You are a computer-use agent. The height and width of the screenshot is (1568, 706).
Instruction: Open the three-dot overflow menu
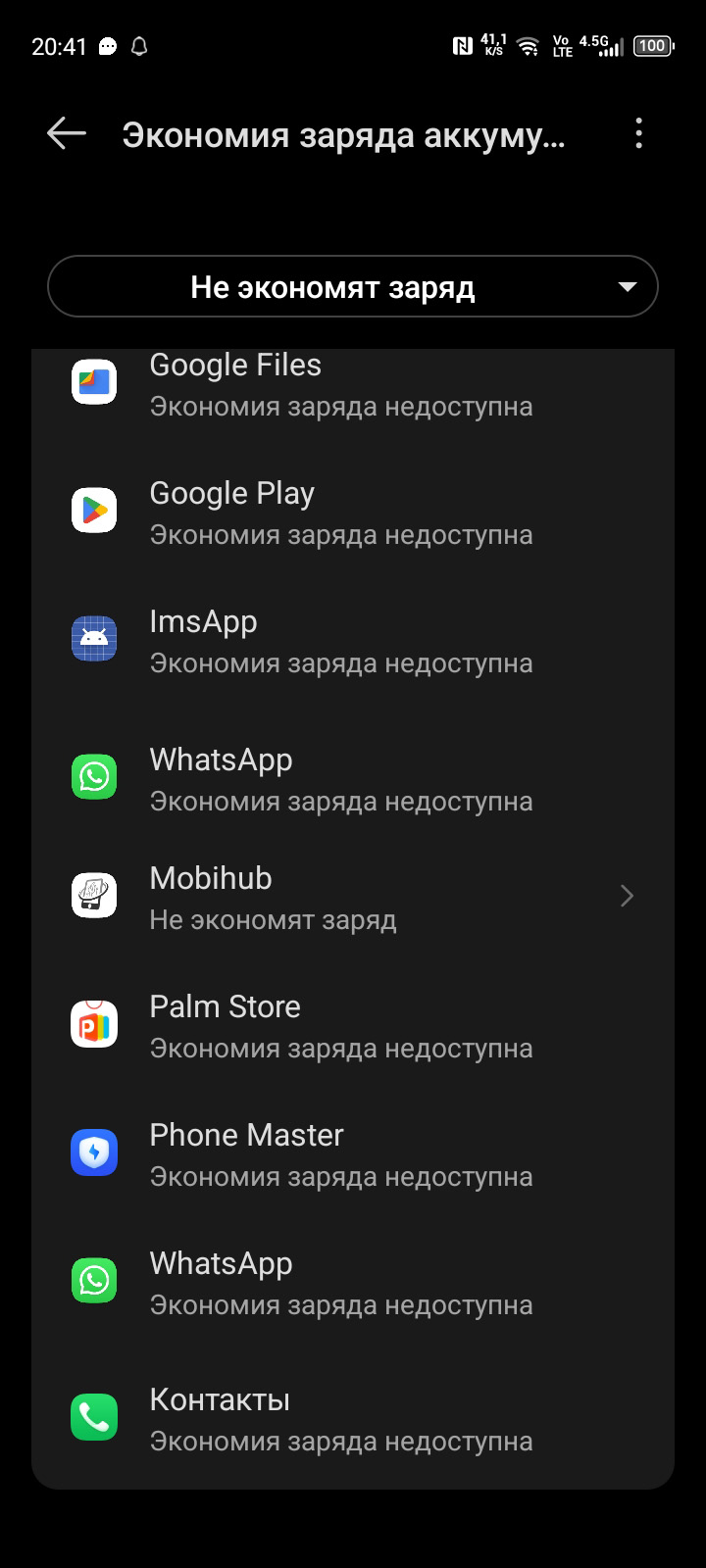click(639, 134)
